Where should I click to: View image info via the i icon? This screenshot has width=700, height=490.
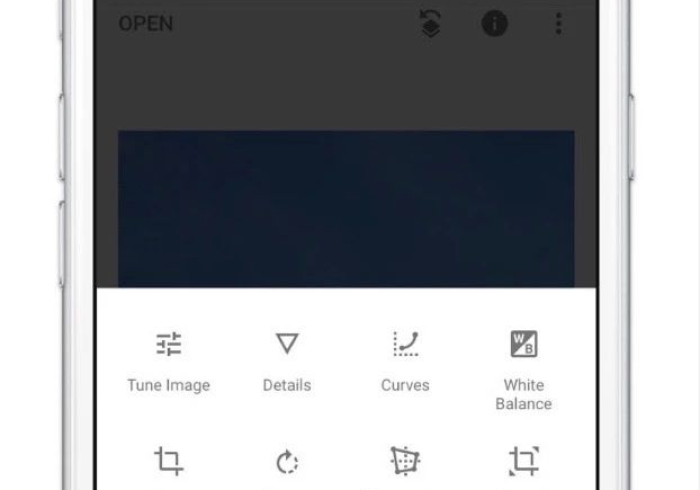[494, 24]
